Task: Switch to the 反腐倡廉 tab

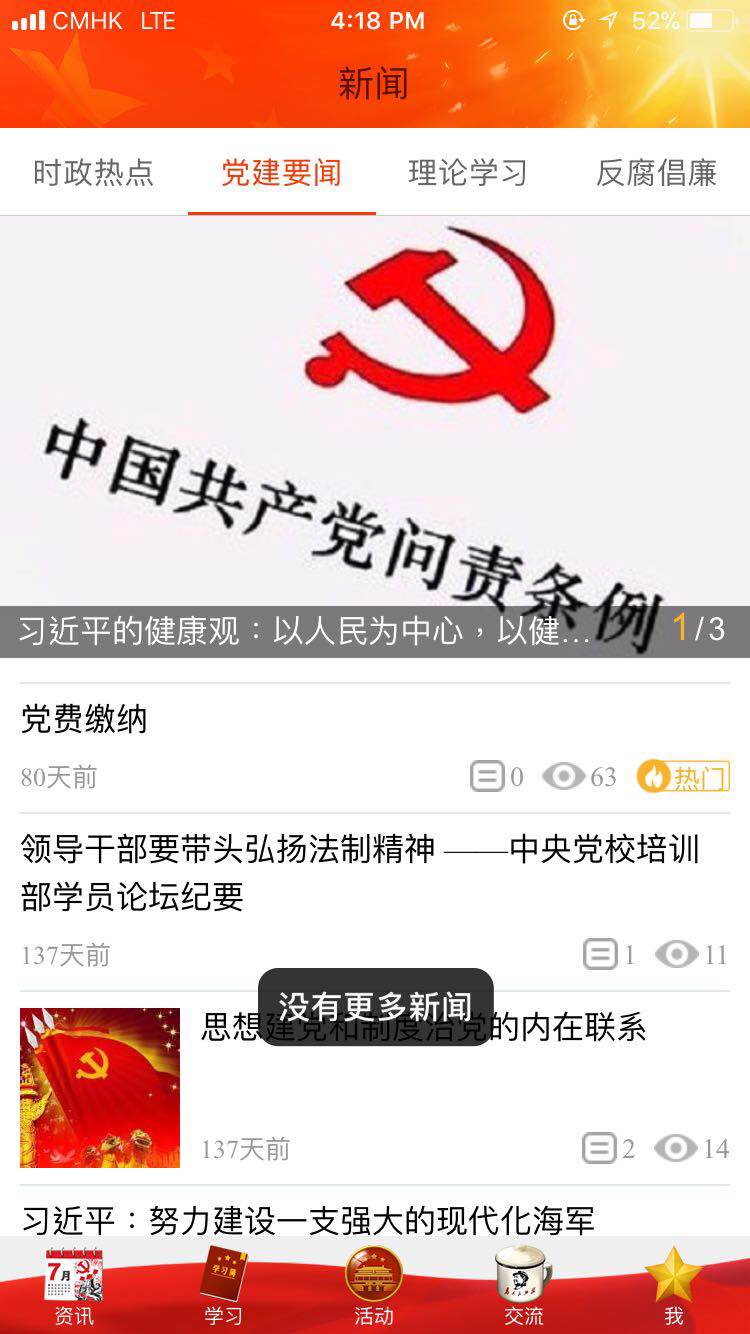Action: click(656, 173)
